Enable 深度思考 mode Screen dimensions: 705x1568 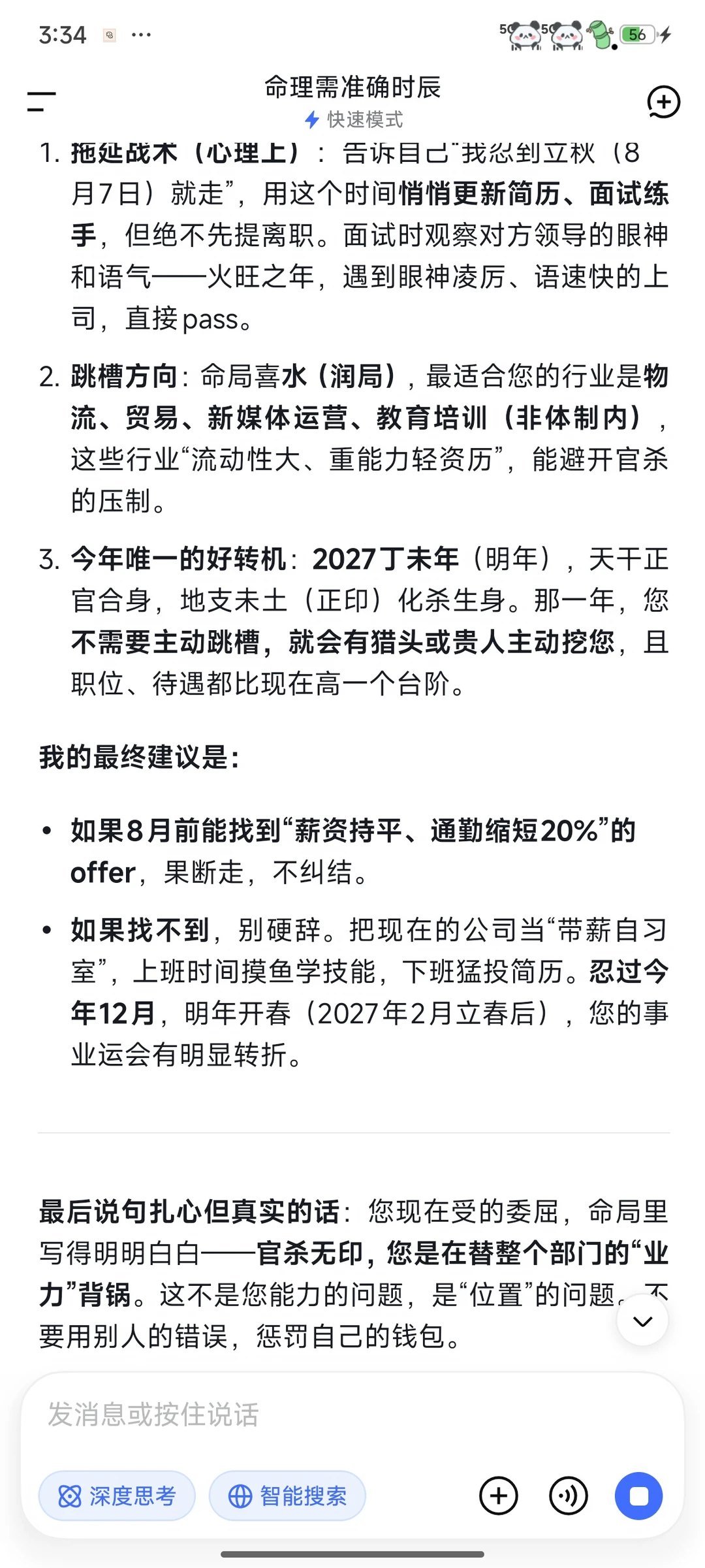[117, 1496]
